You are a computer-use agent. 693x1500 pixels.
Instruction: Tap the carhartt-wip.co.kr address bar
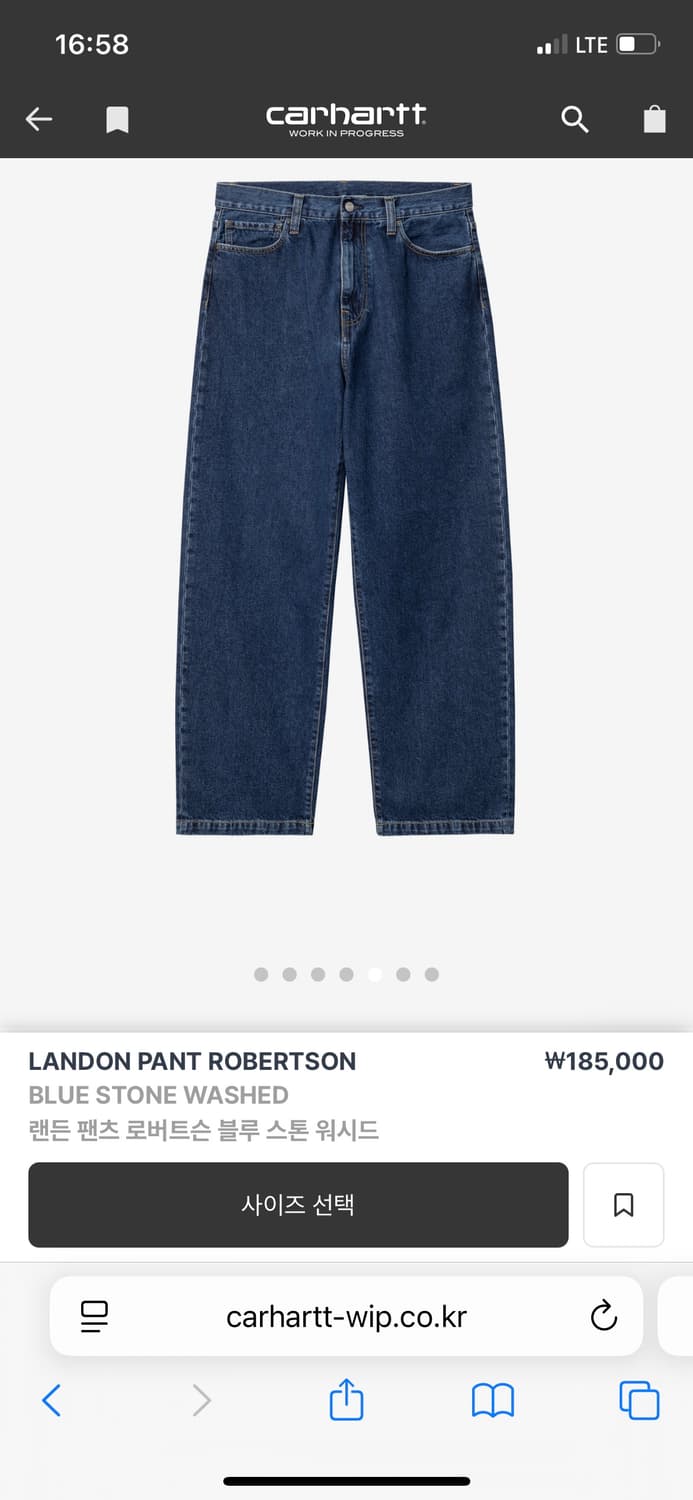click(346, 1316)
